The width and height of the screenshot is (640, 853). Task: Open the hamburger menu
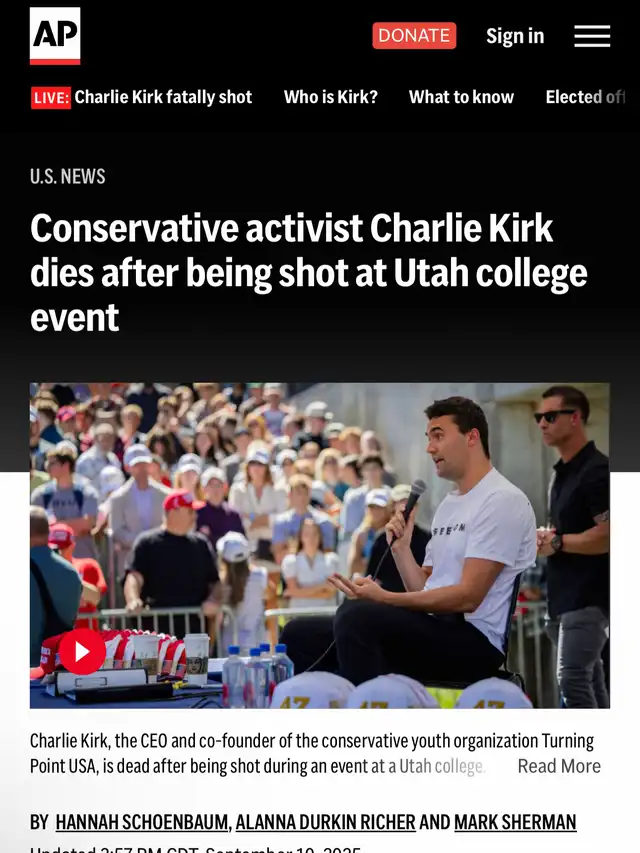[592, 36]
